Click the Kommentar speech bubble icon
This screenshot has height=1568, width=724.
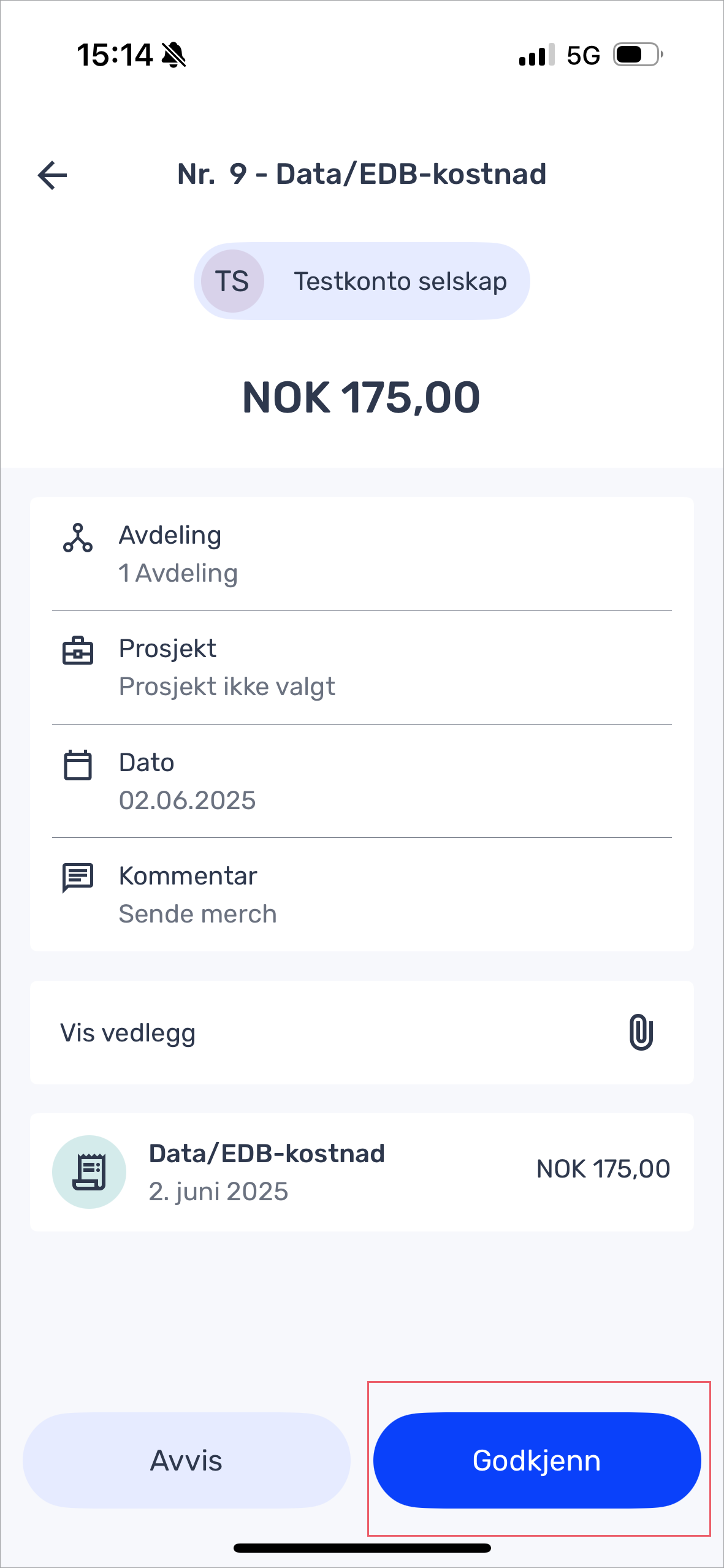click(x=77, y=878)
